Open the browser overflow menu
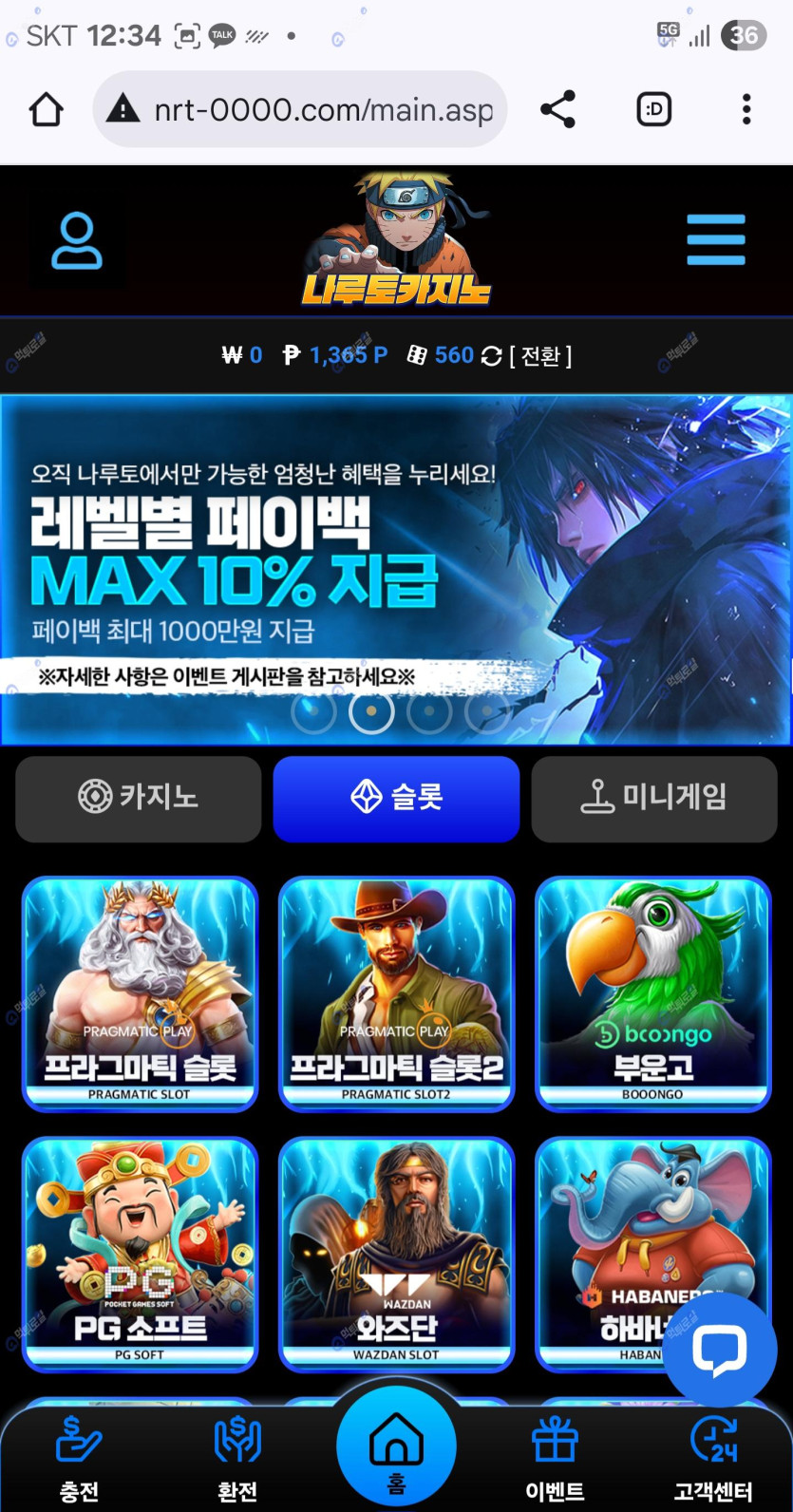 point(746,110)
